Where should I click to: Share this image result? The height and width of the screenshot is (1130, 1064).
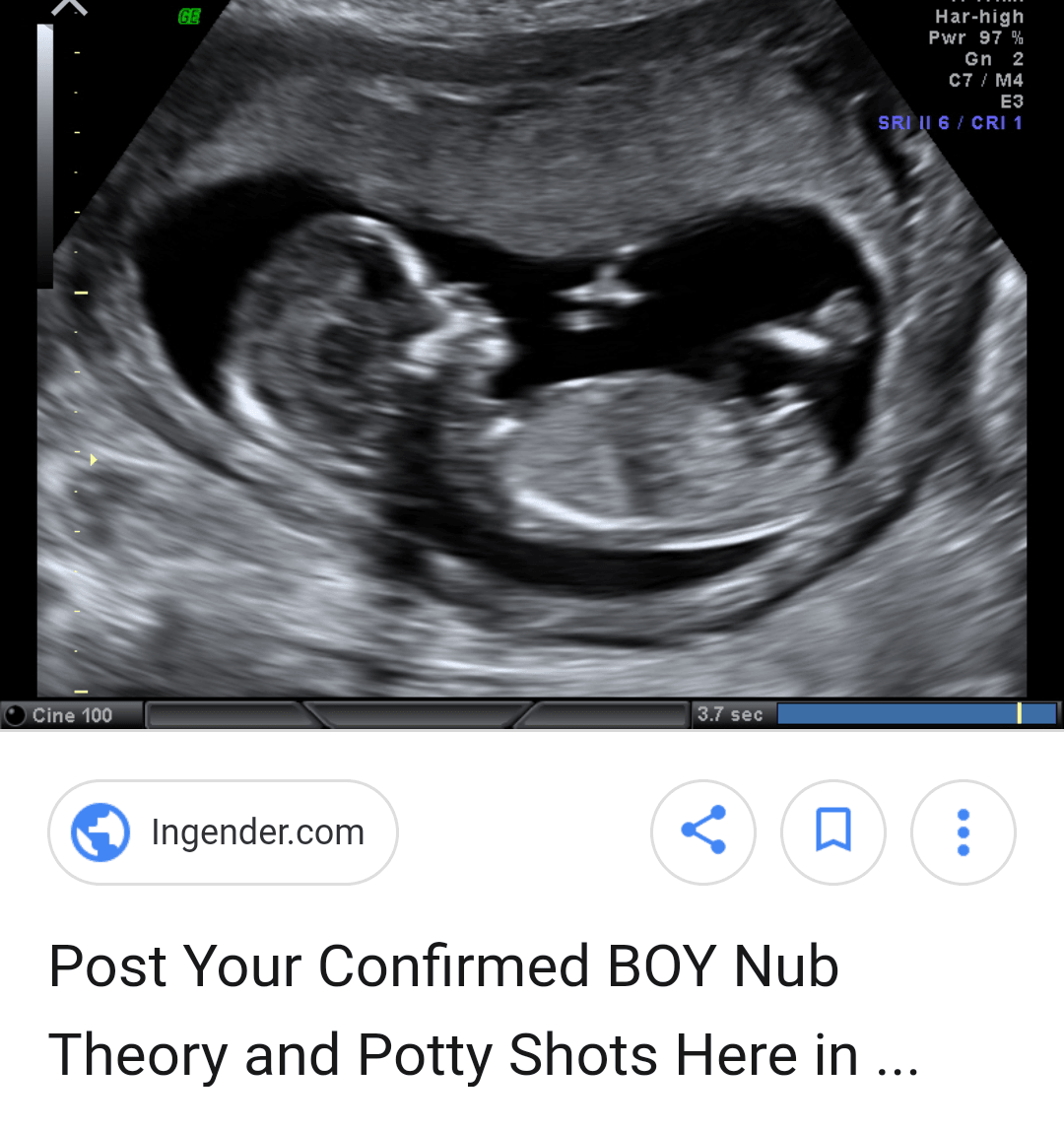703,831
